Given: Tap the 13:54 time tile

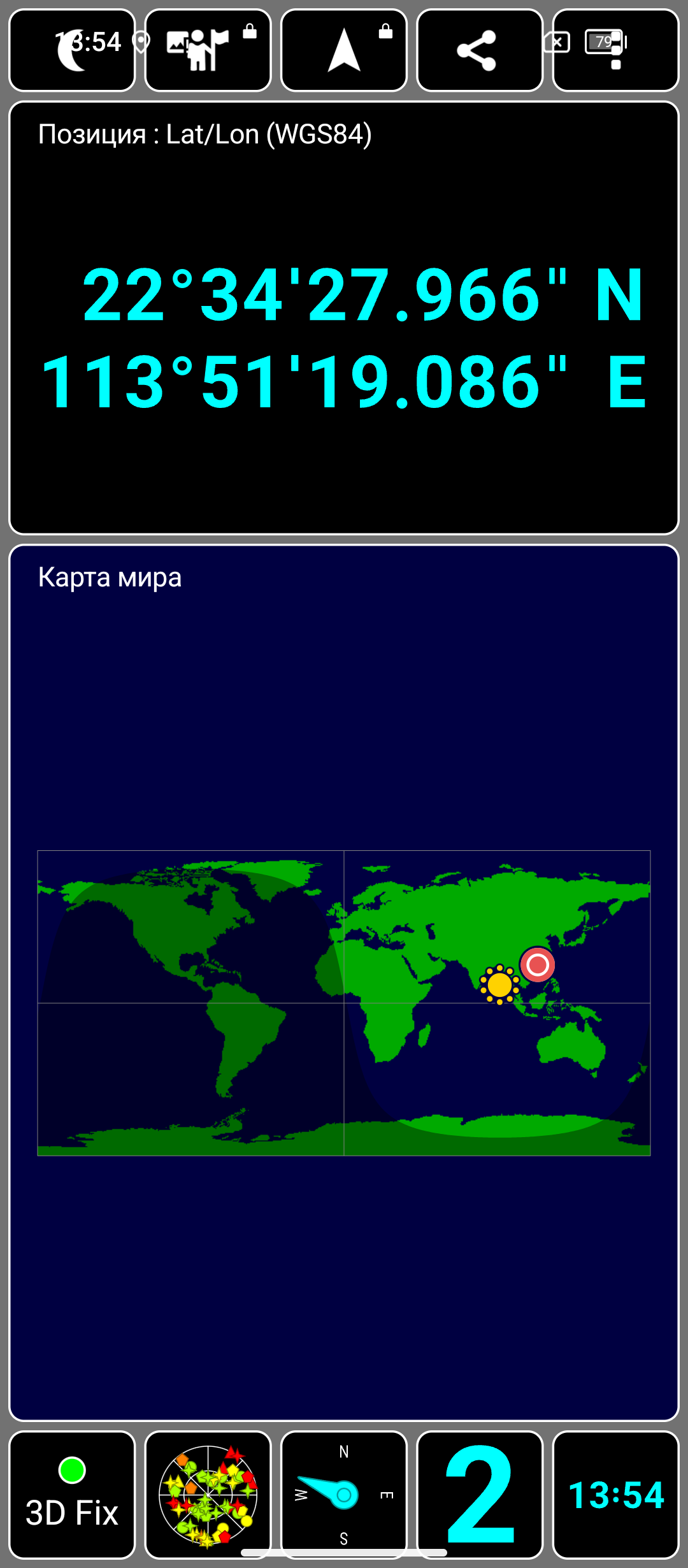Looking at the screenshot, I should coord(615,1495).
